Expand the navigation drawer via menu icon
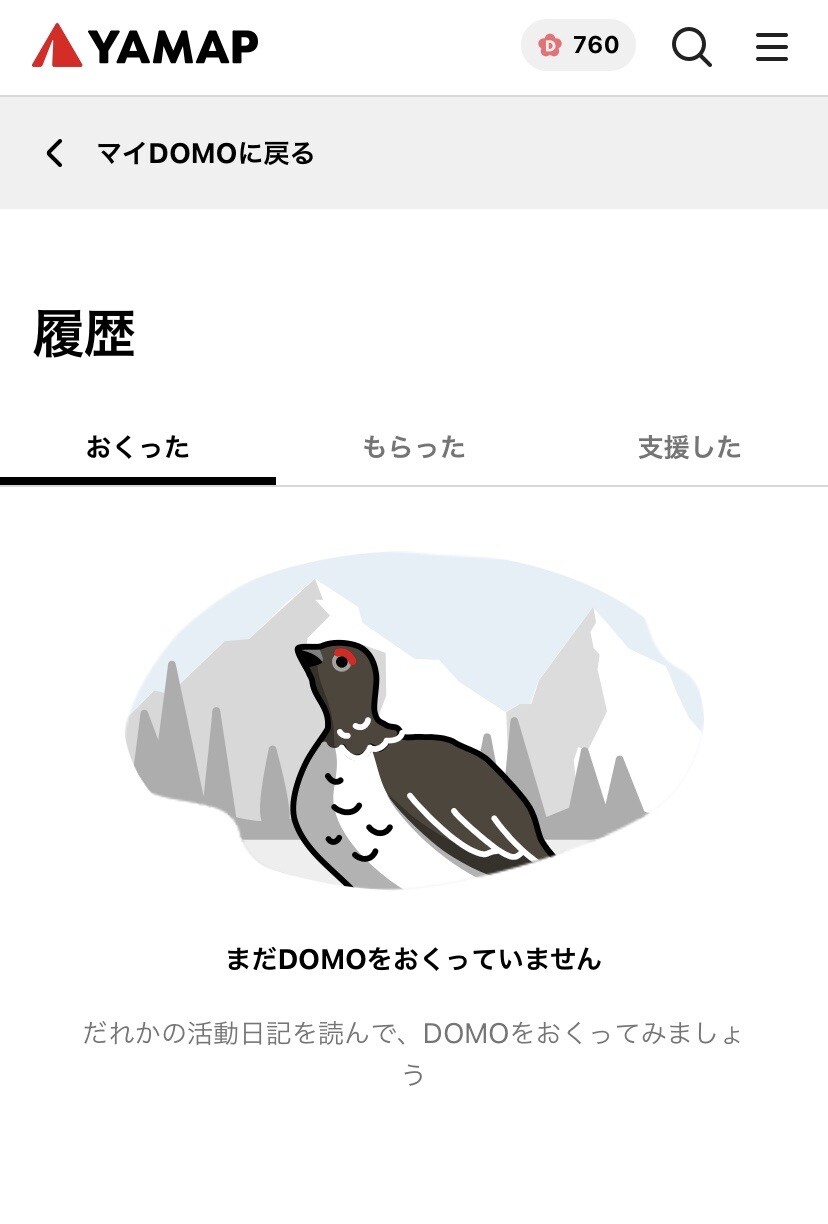This screenshot has width=828, height=1224. point(772,46)
